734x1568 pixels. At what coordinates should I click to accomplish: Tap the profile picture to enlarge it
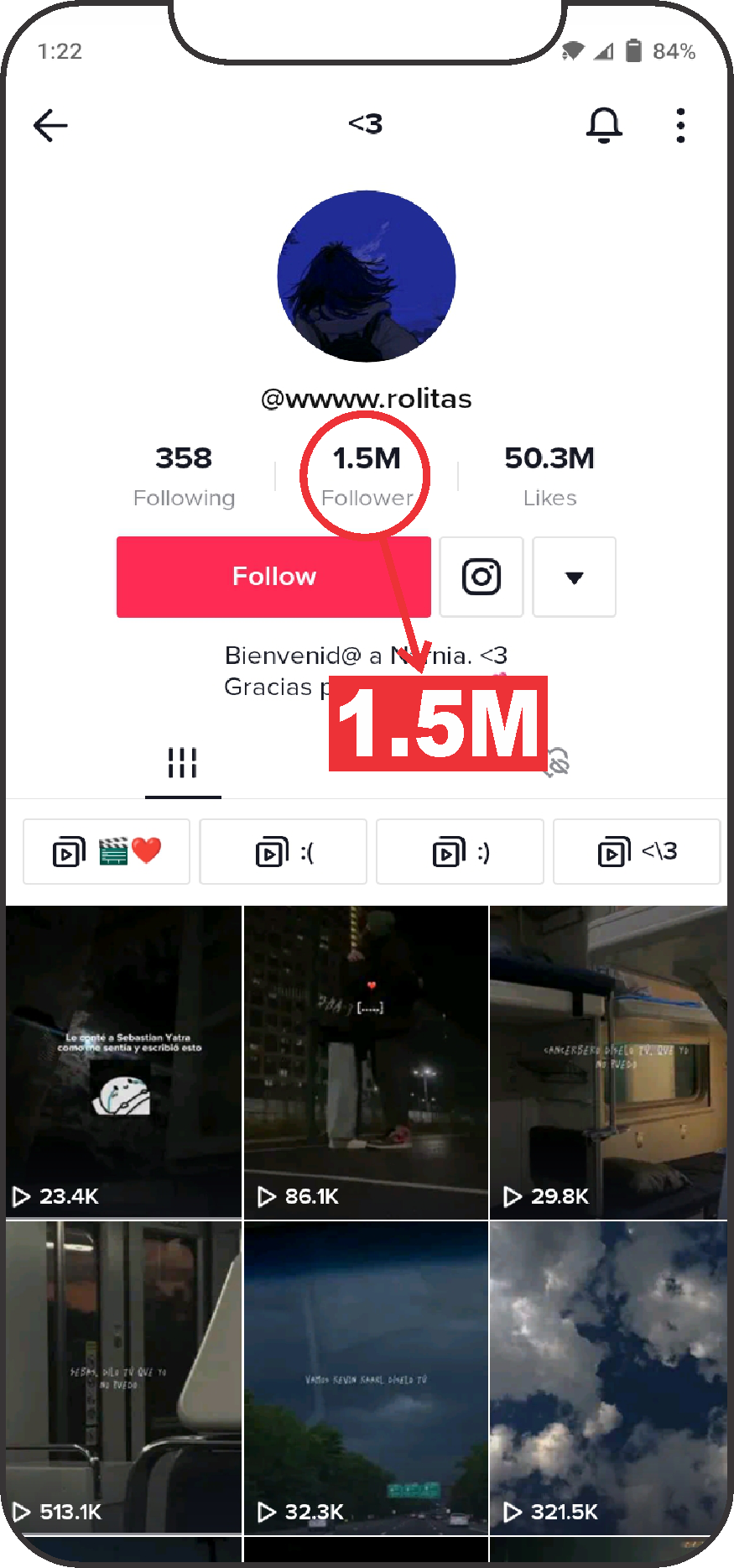367,277
